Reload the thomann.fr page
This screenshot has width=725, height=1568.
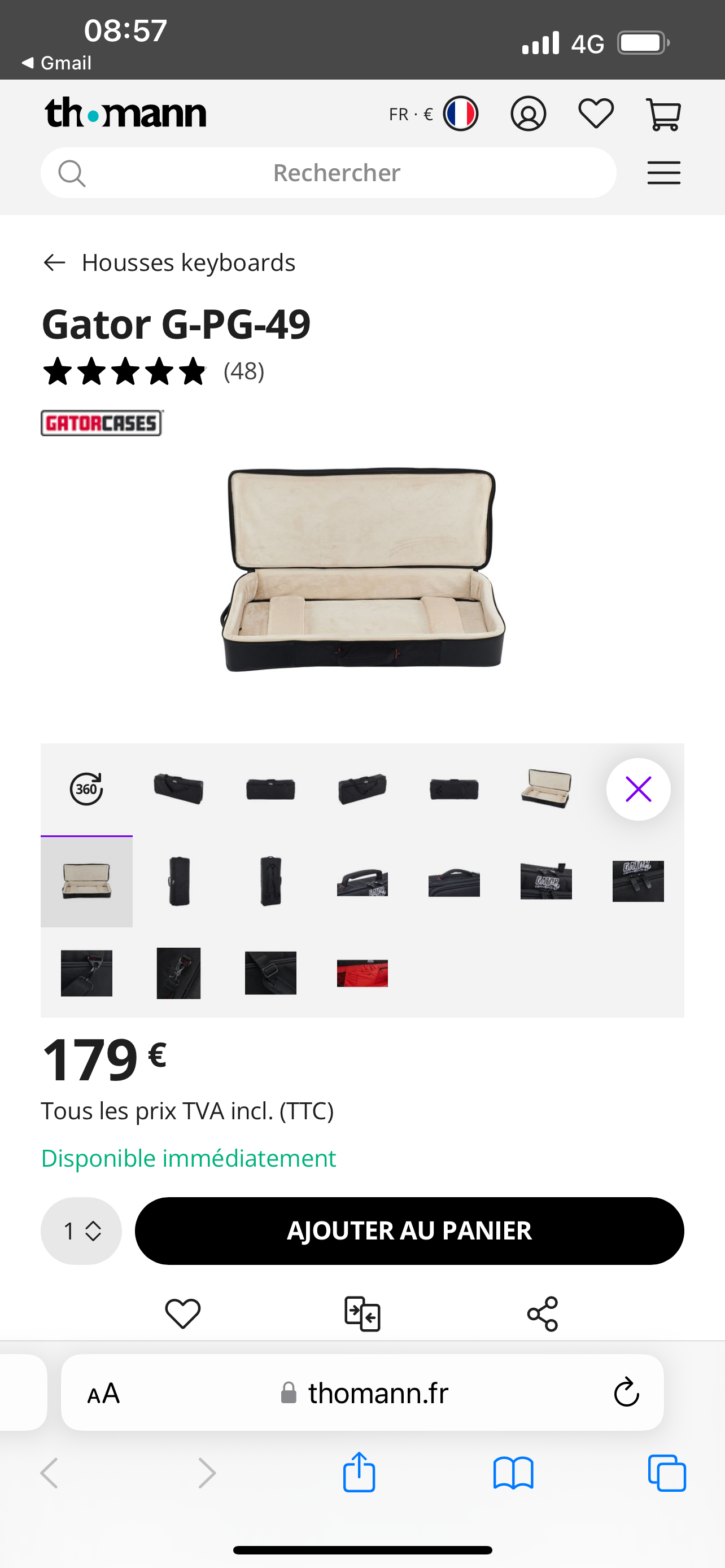point(626,1392)
